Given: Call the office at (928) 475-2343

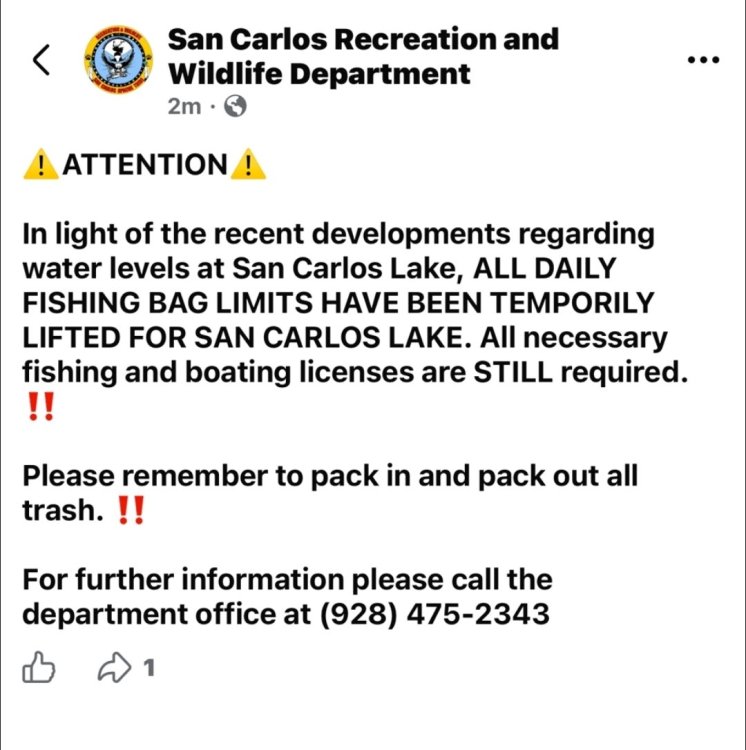Looking at the screenshot, I should pos(434,613).
